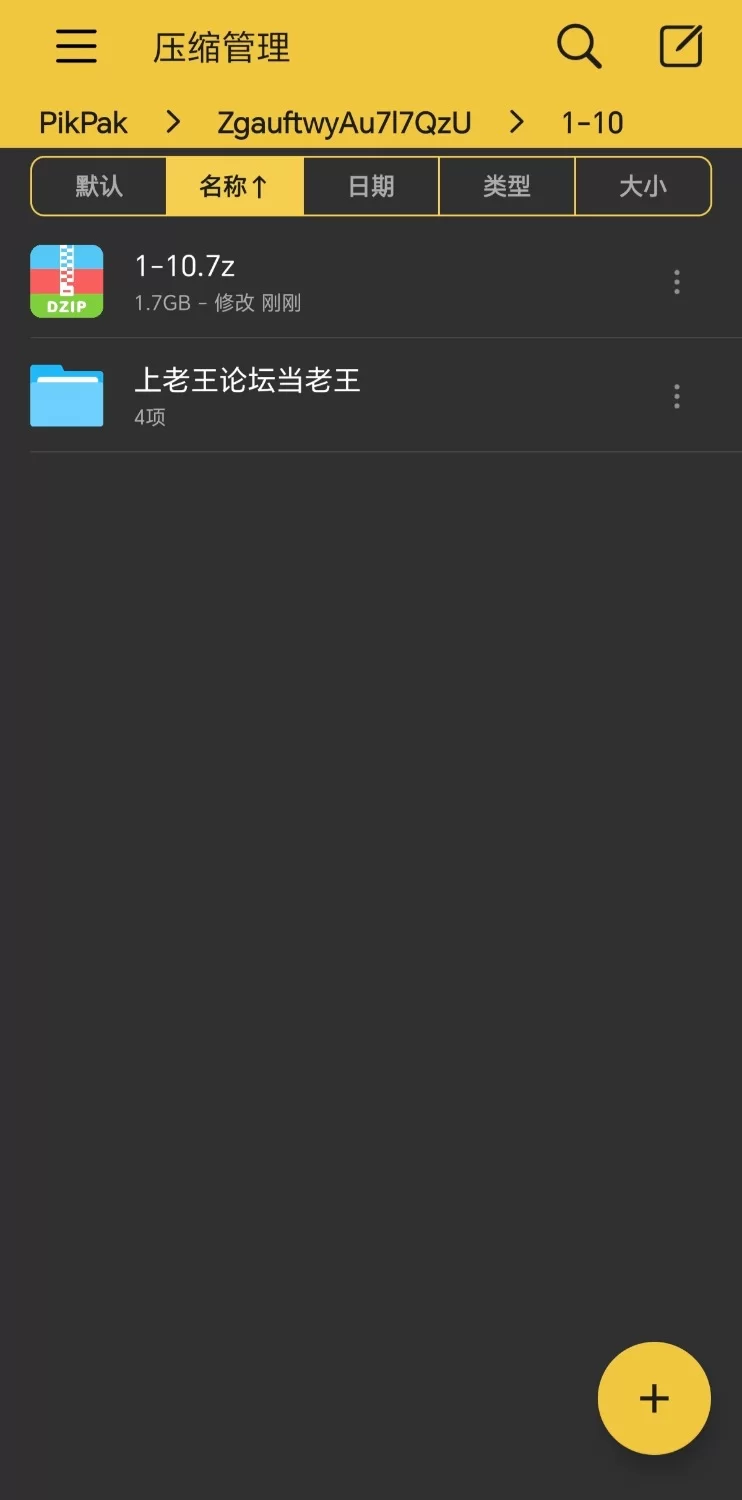The width and height of the screenshot is (742, 1500).
Task: Sort files by 名称 (name)
Action: [x=234, y=186]
